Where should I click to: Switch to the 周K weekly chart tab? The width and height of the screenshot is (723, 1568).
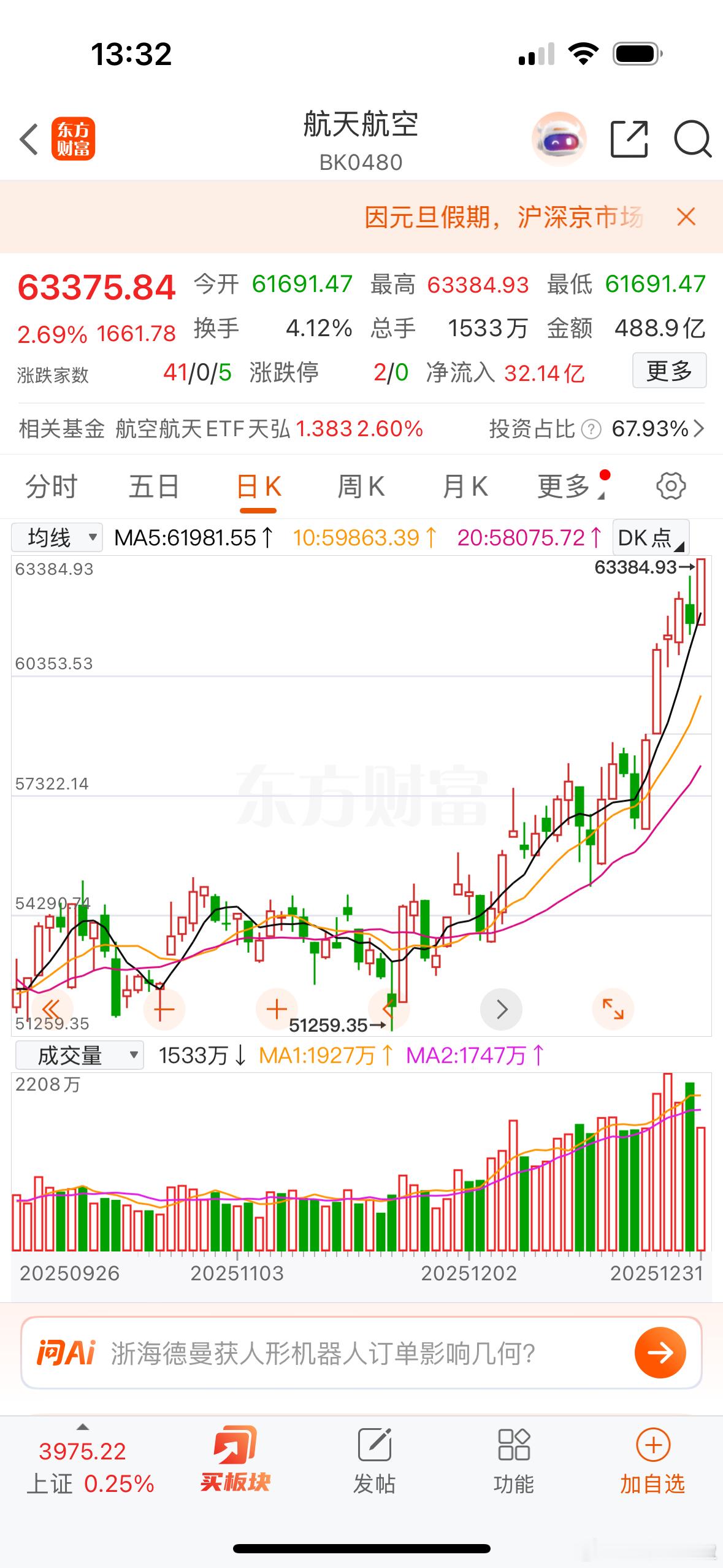[362, 486]
